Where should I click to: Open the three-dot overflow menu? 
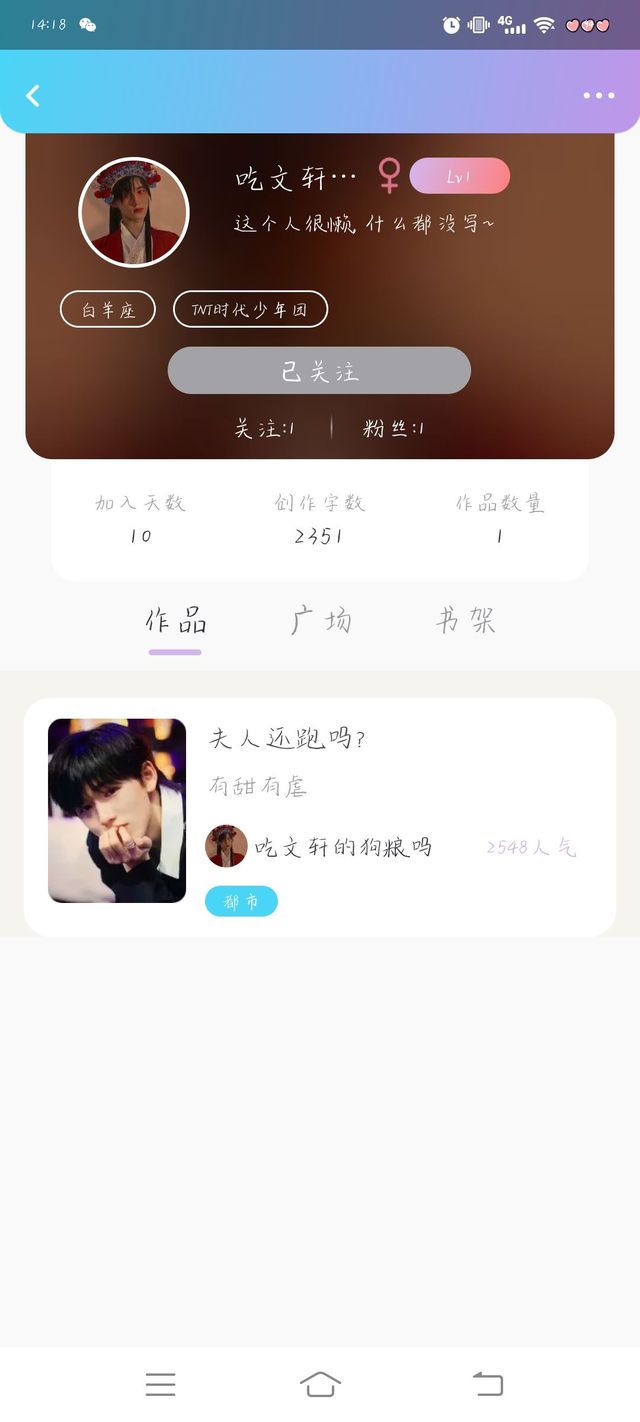599,96
